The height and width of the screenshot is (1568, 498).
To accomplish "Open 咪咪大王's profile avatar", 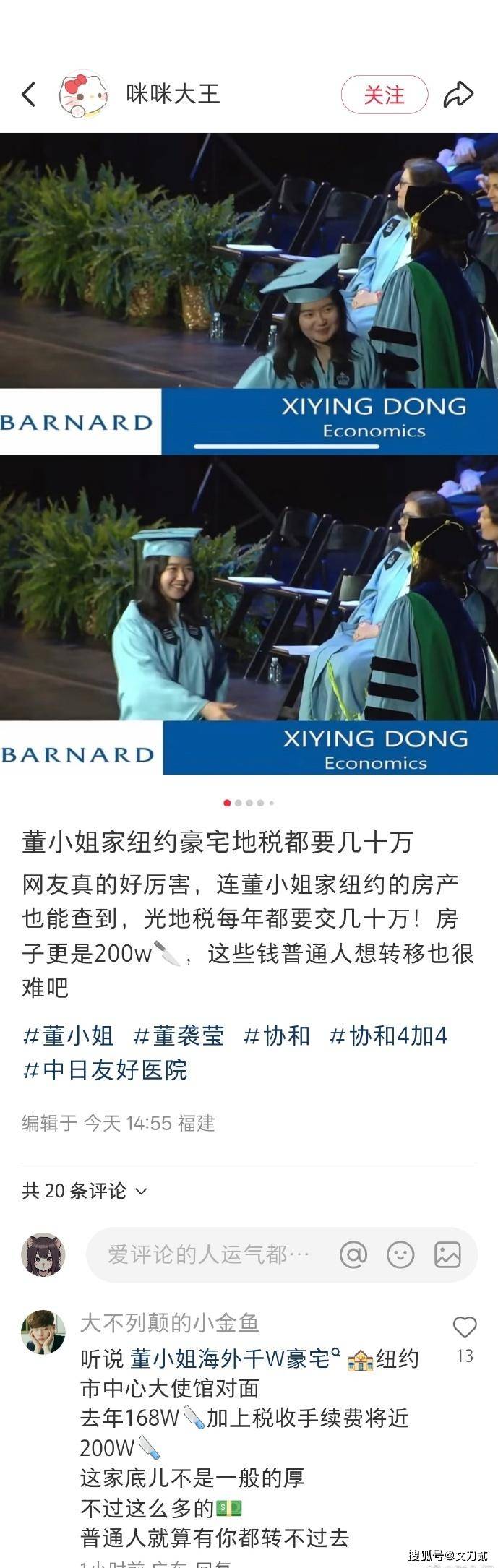I will 83,95.
